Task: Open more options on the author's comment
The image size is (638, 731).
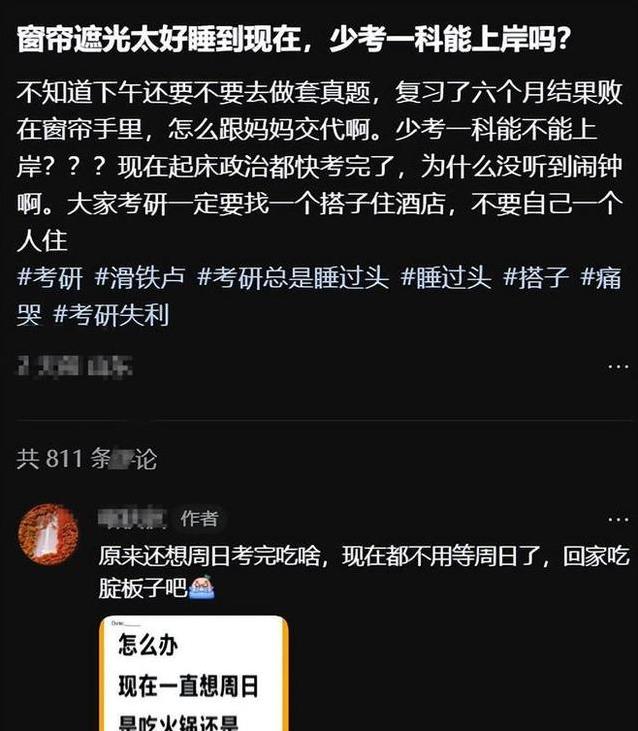Action: pyautogui.click(x=618, y=518)
